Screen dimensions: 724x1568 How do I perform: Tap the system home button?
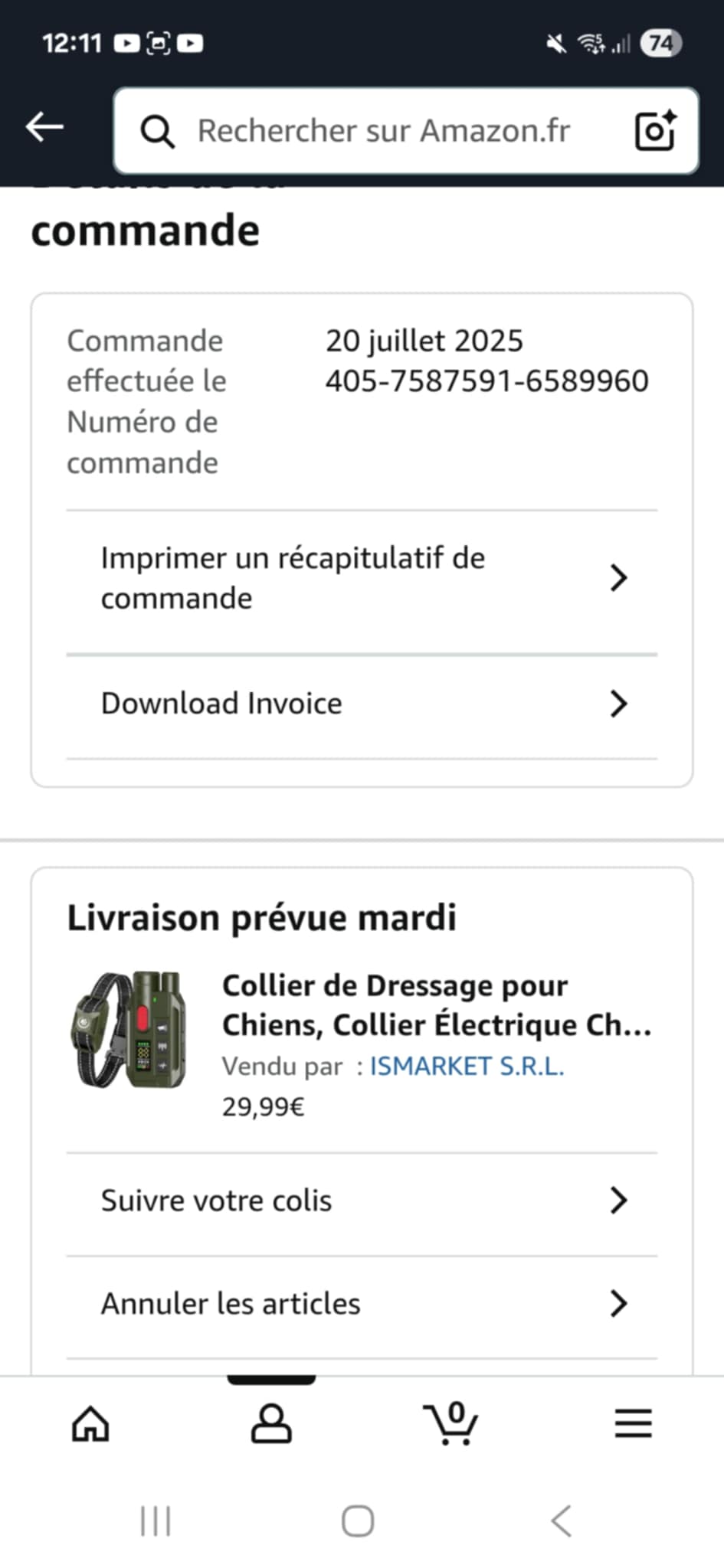click(x=358, y=1521)
